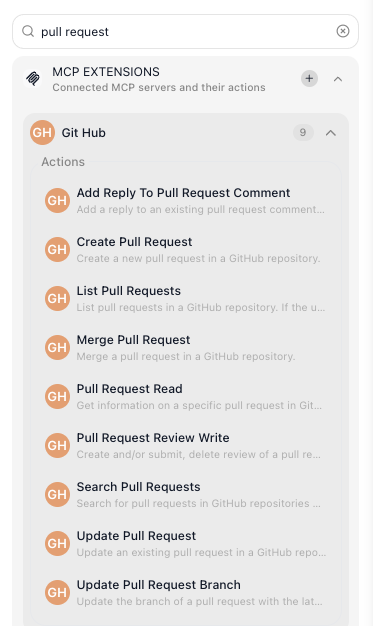Select the Merge Pull Request action
This screenshot has height=626, width=373.
tap(185, 348)
